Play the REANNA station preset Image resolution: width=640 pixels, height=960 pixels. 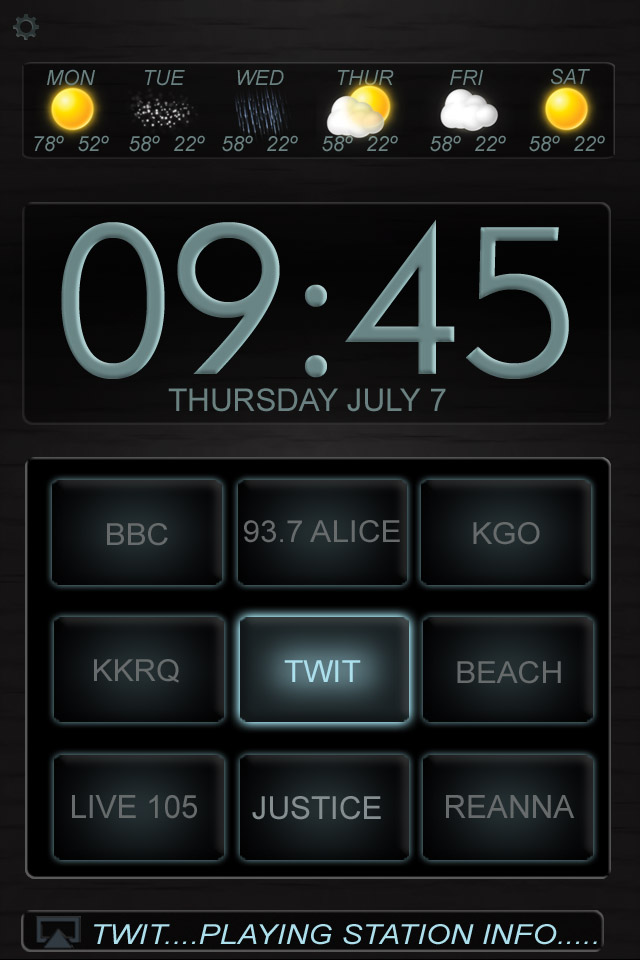[x=508, y=806]
